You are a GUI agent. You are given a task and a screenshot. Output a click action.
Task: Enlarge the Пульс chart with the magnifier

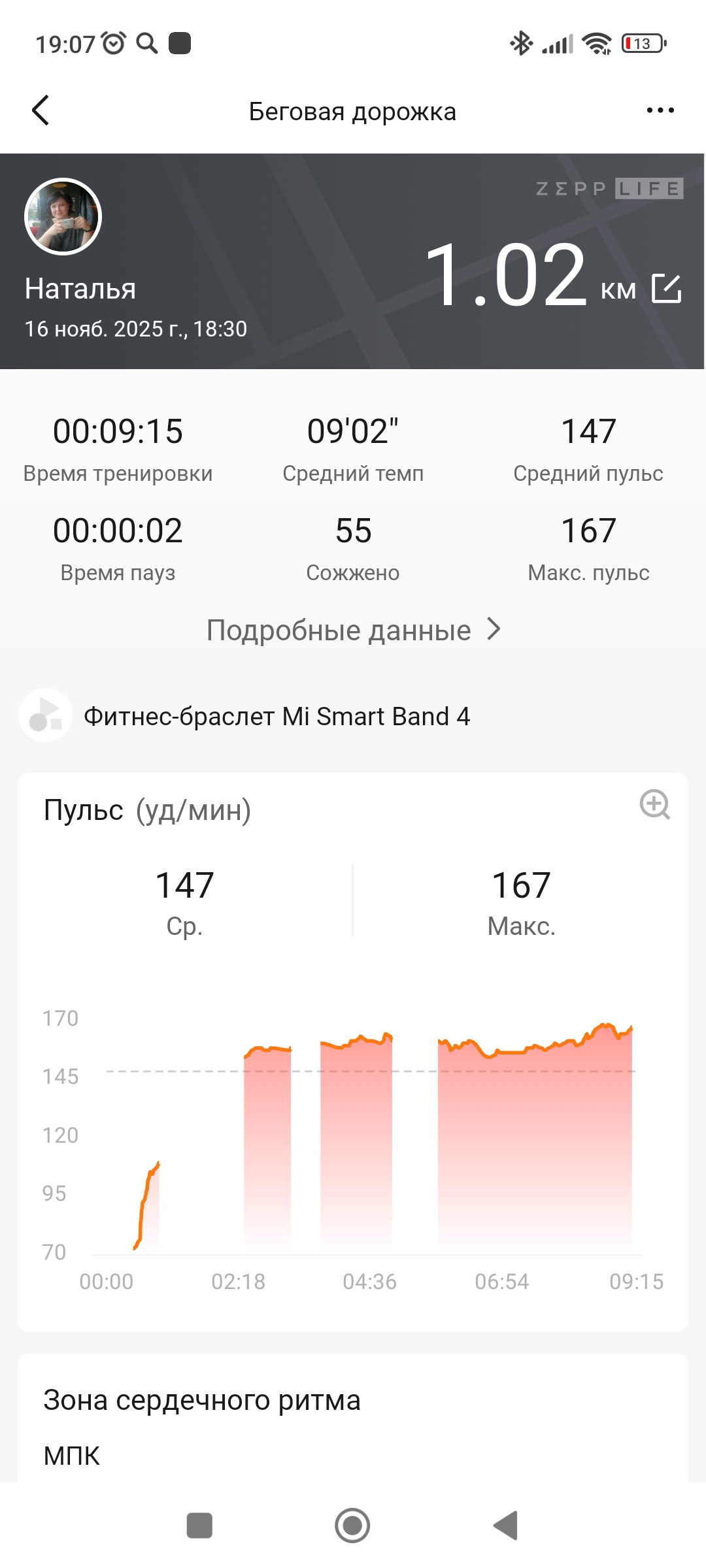pos(655,804)
